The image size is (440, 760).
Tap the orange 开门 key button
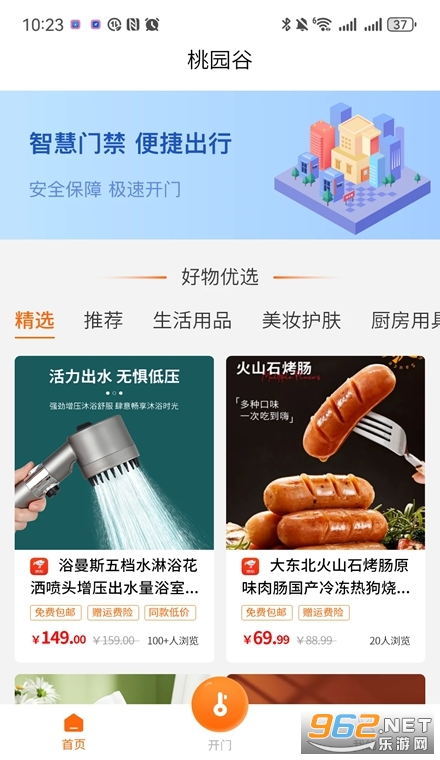click(220, 705)
